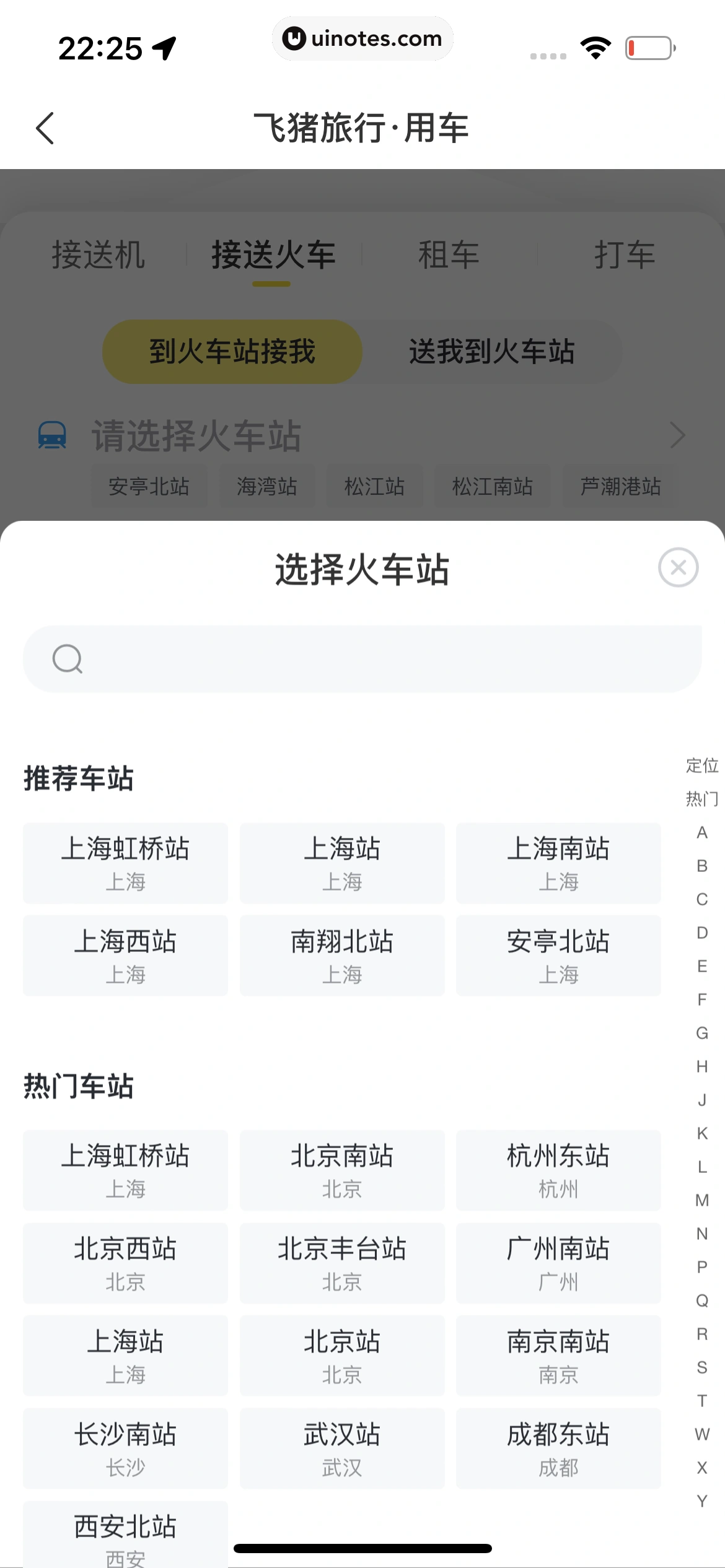This screenshot has width=725, height=1568.
Task: Jump to letter S in the index
Action: [701, 1367]
